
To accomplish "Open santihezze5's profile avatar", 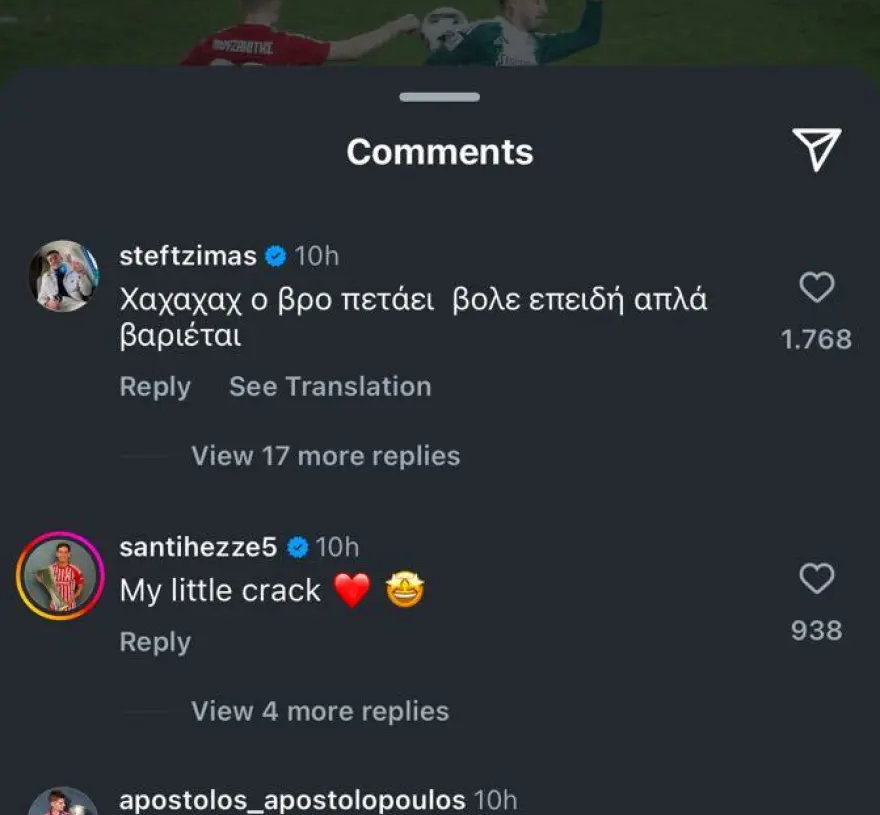I will point(61,576).
